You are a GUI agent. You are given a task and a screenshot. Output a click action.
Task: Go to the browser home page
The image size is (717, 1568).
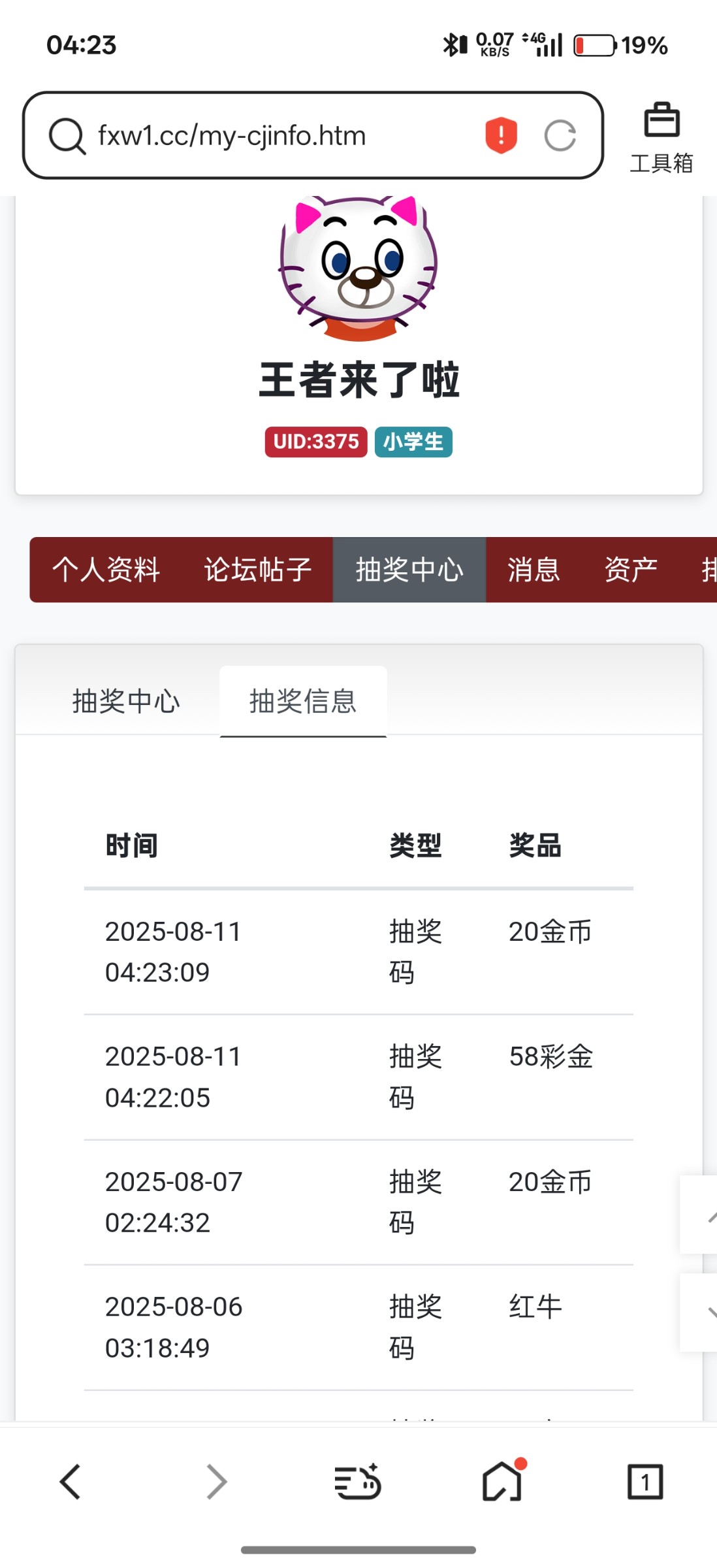502,1481
